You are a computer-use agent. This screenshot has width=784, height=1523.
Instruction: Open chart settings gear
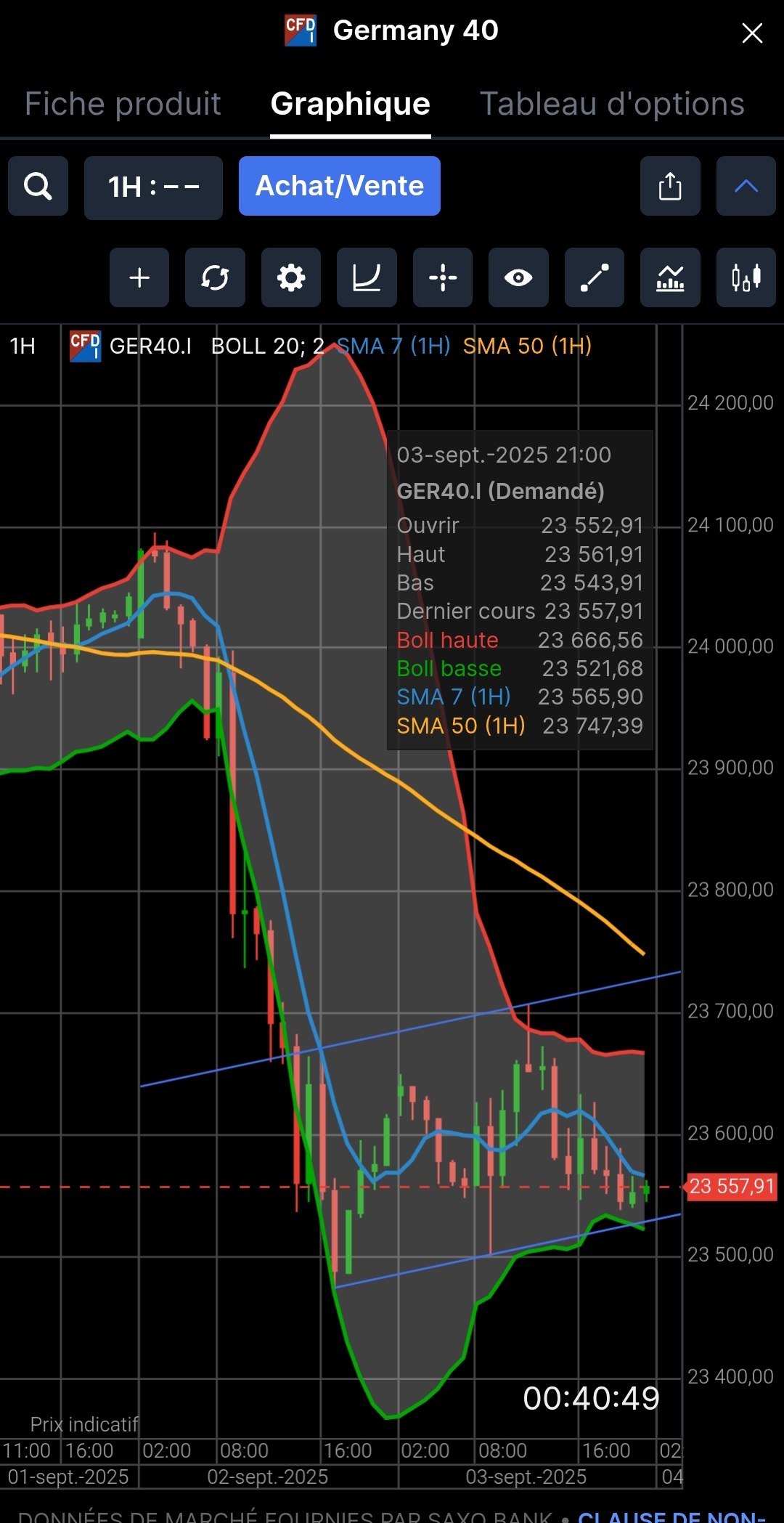pyautogui.click(x=291, y=277)
